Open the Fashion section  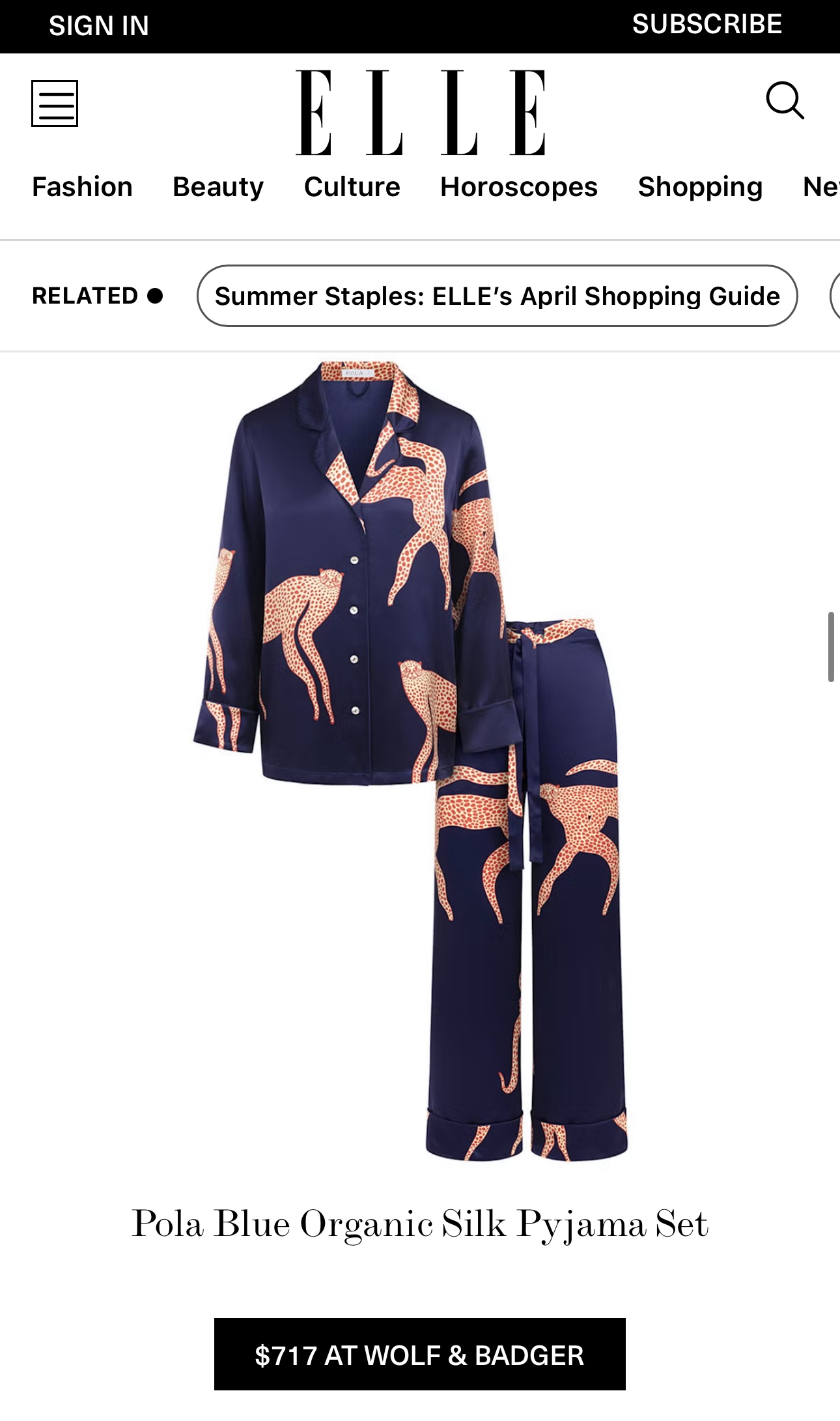click(x=82, y=187)
